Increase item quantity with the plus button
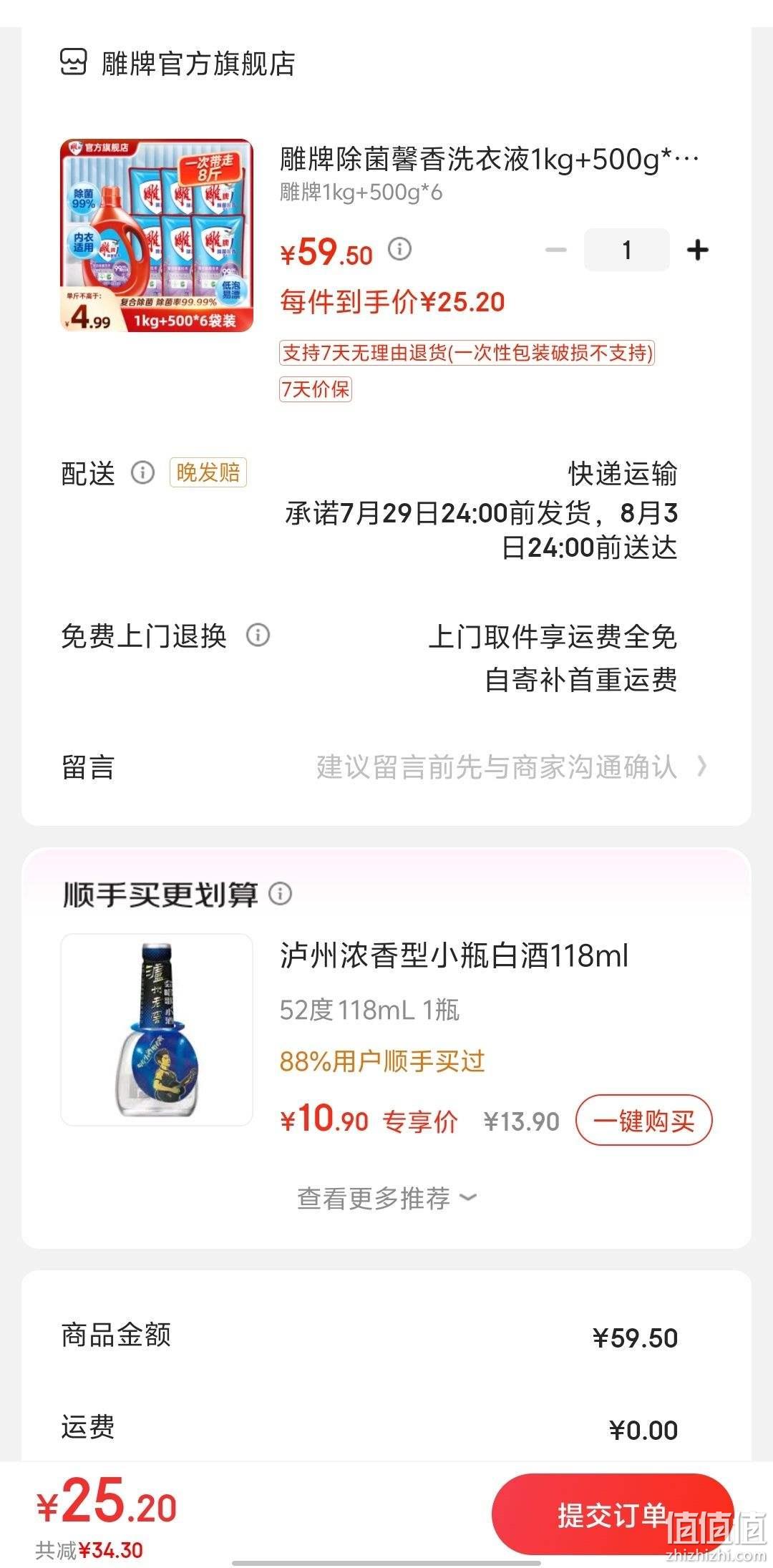 click(x=697, y=250)
